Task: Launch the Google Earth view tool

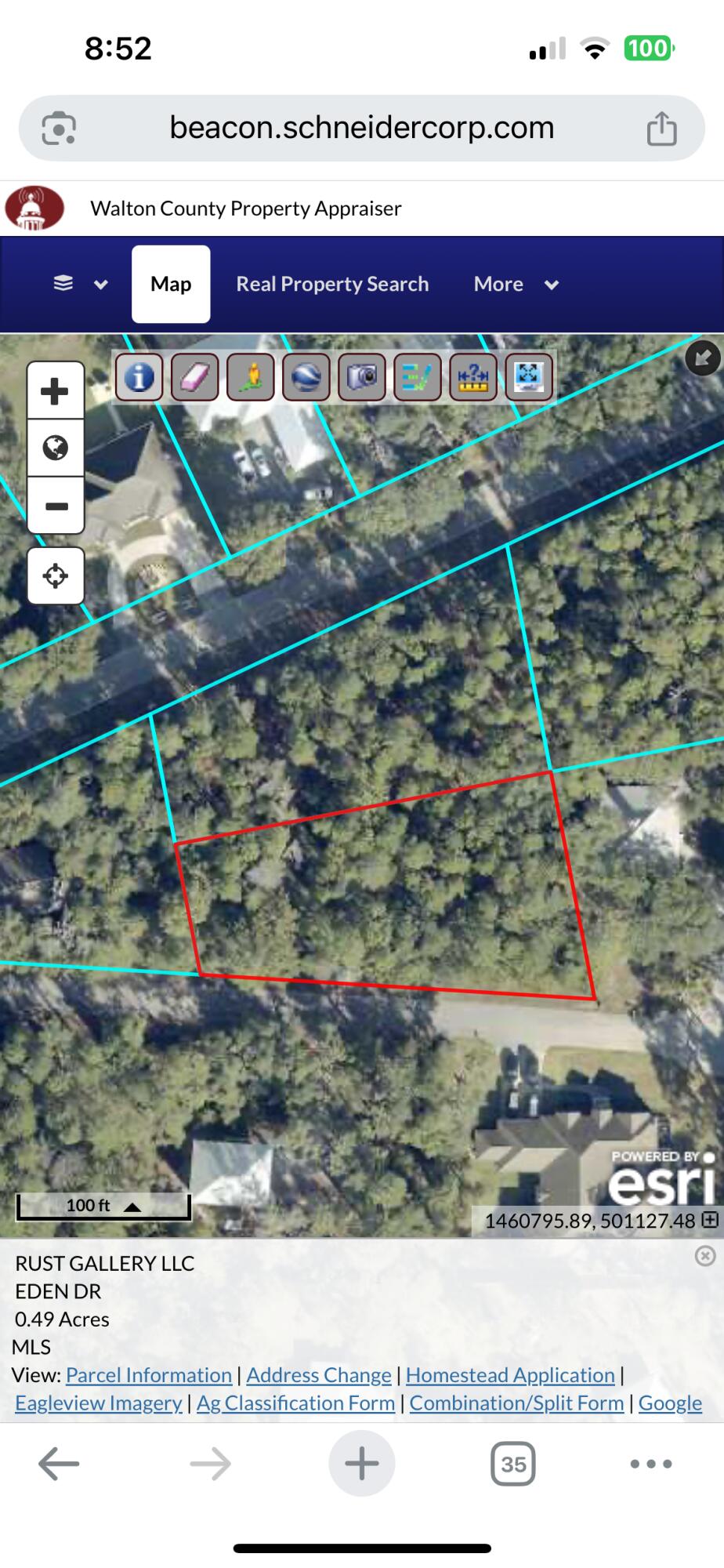Action: click(x=306, y=378)
